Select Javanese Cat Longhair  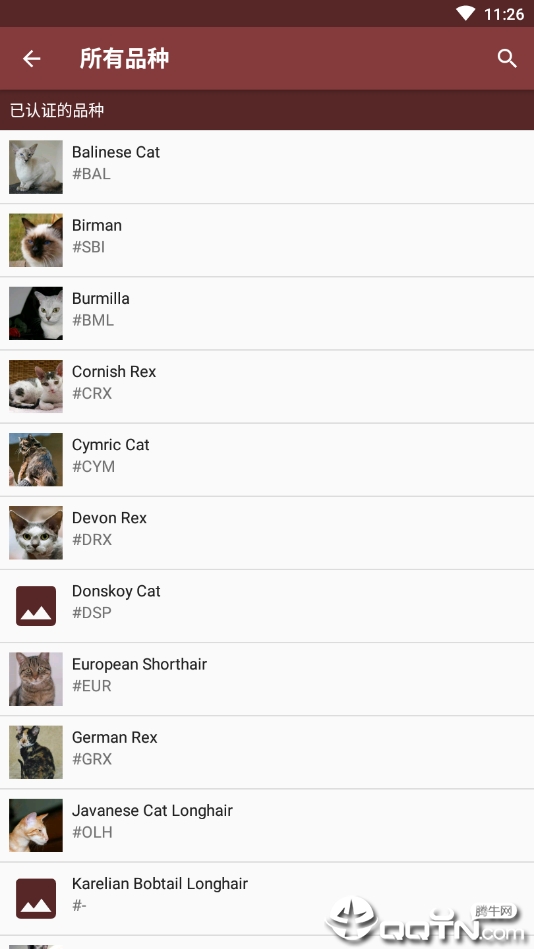pyautogui.click(x=267, y=826)
